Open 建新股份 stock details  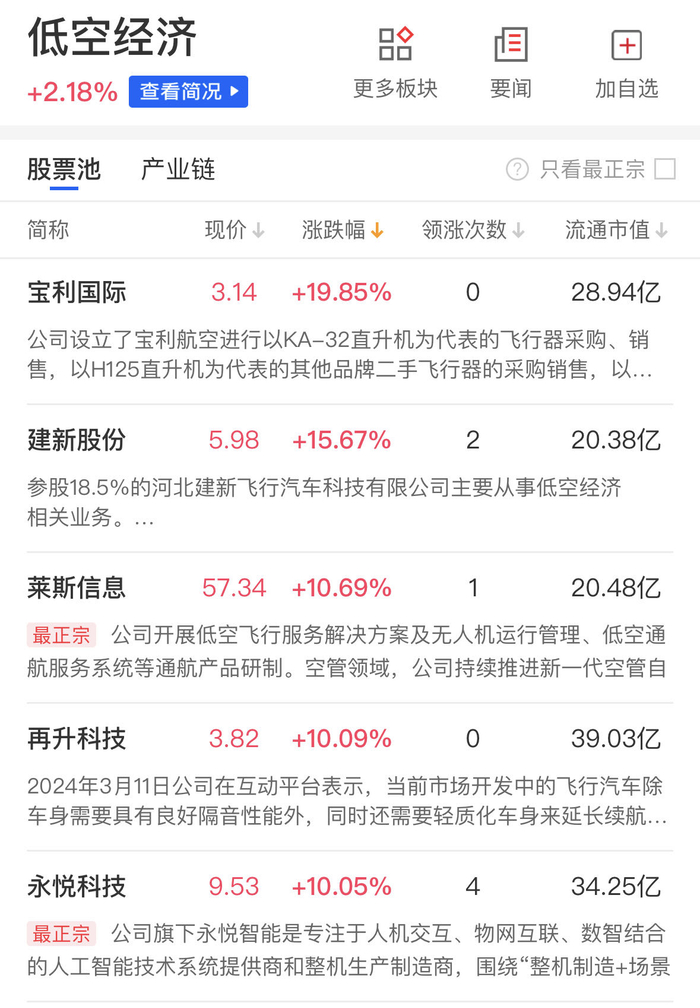pyautogui.click(x=77, y=440)
